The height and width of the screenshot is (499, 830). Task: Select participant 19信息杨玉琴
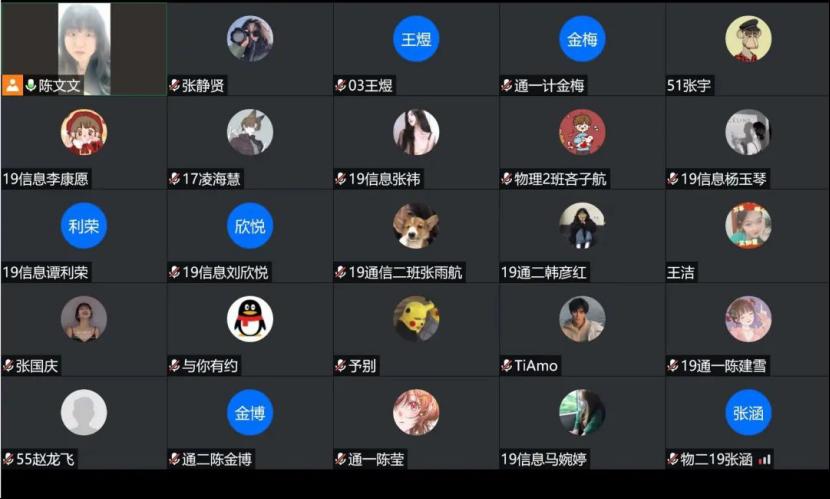[747, 142]
